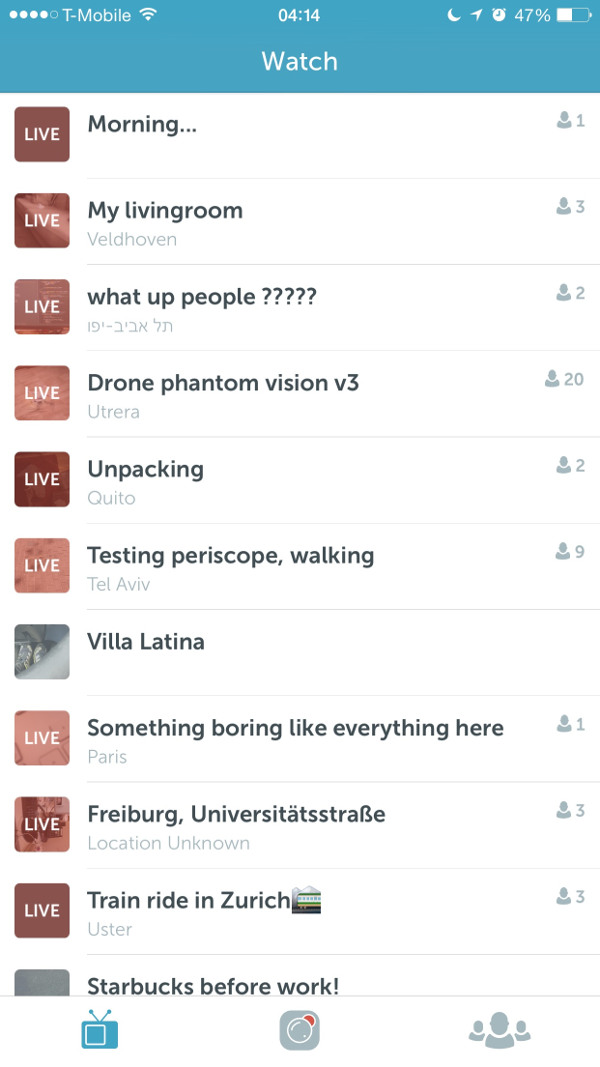The width and height of the screenshot is (600, 1067).
Task: Watch the My livingroom stream from Veldhoven
Action: point(300,221)
